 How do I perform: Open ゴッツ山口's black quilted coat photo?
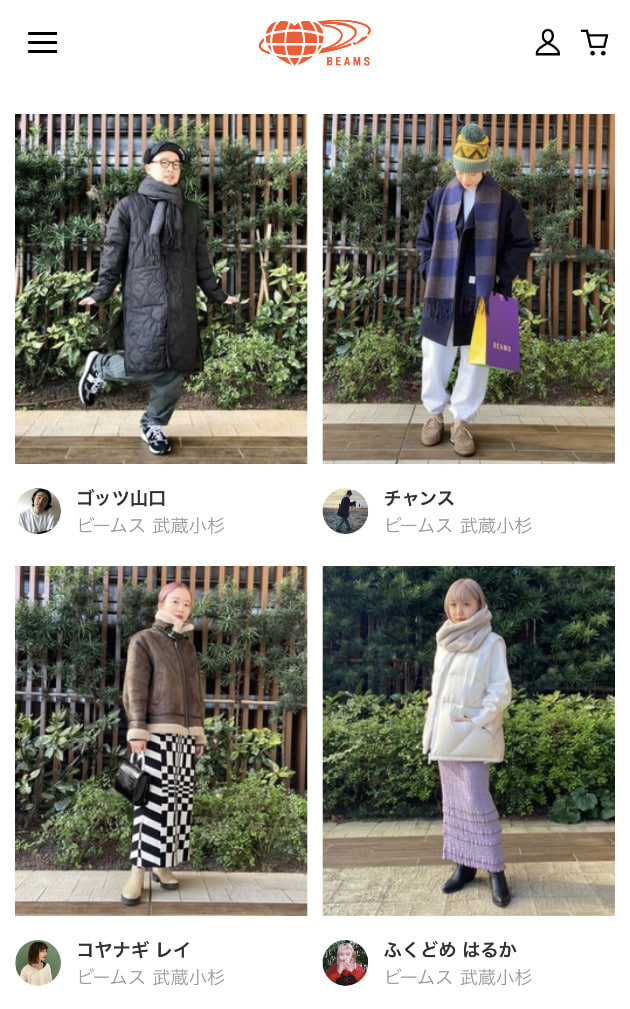coord(161,288)
